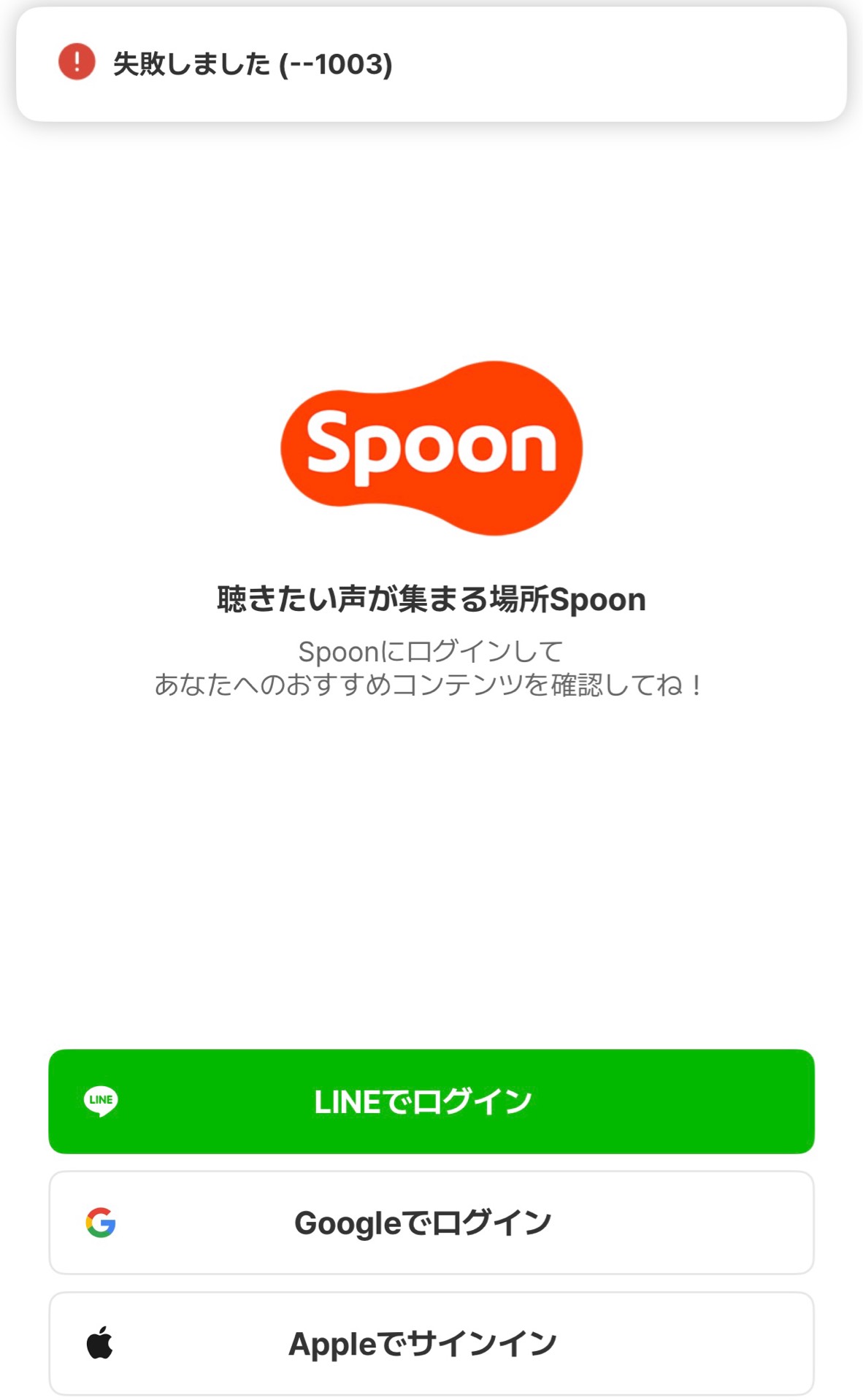This screenshot has height=1400, width=863.
Task: Log in with LINE
Action: (x=431, y=1101)
